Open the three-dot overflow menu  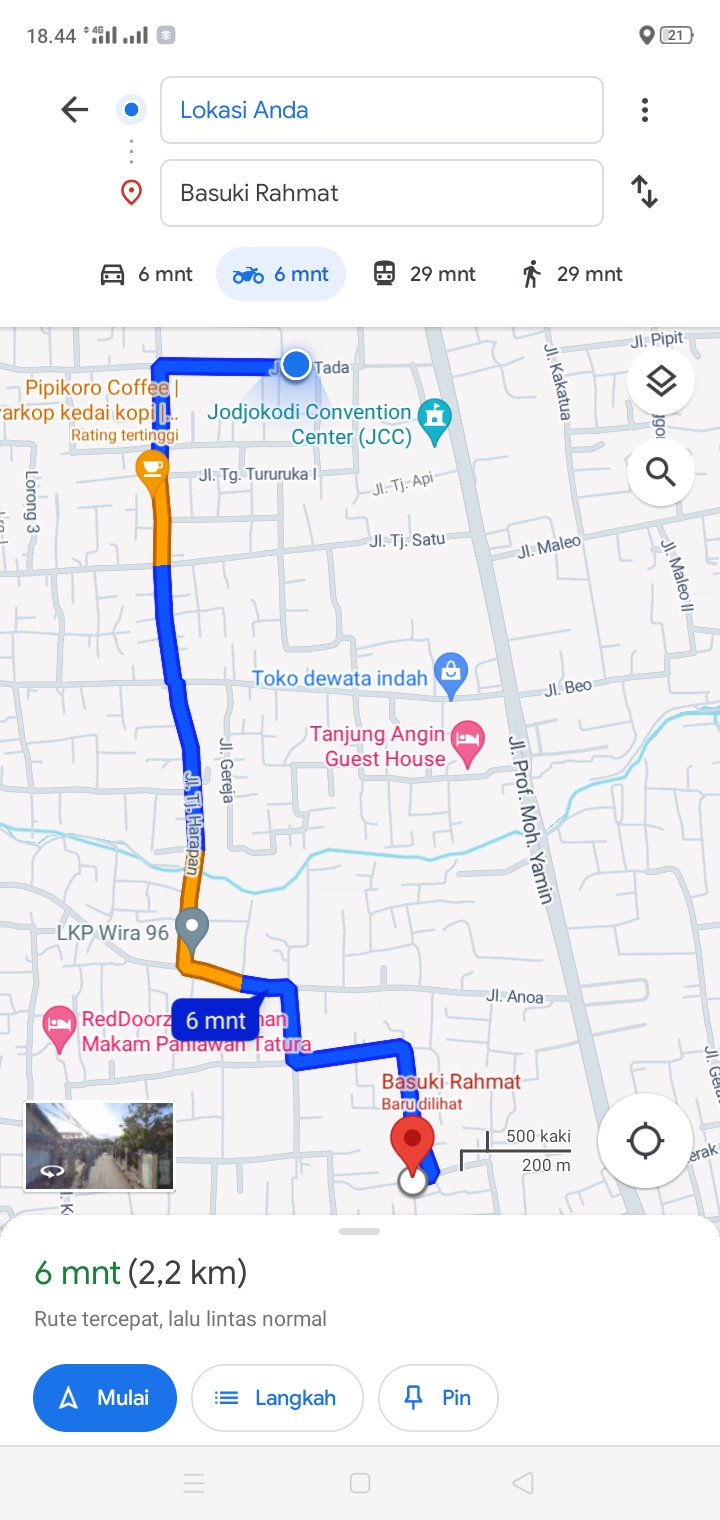pyautogui.click(x=645, y=110)
